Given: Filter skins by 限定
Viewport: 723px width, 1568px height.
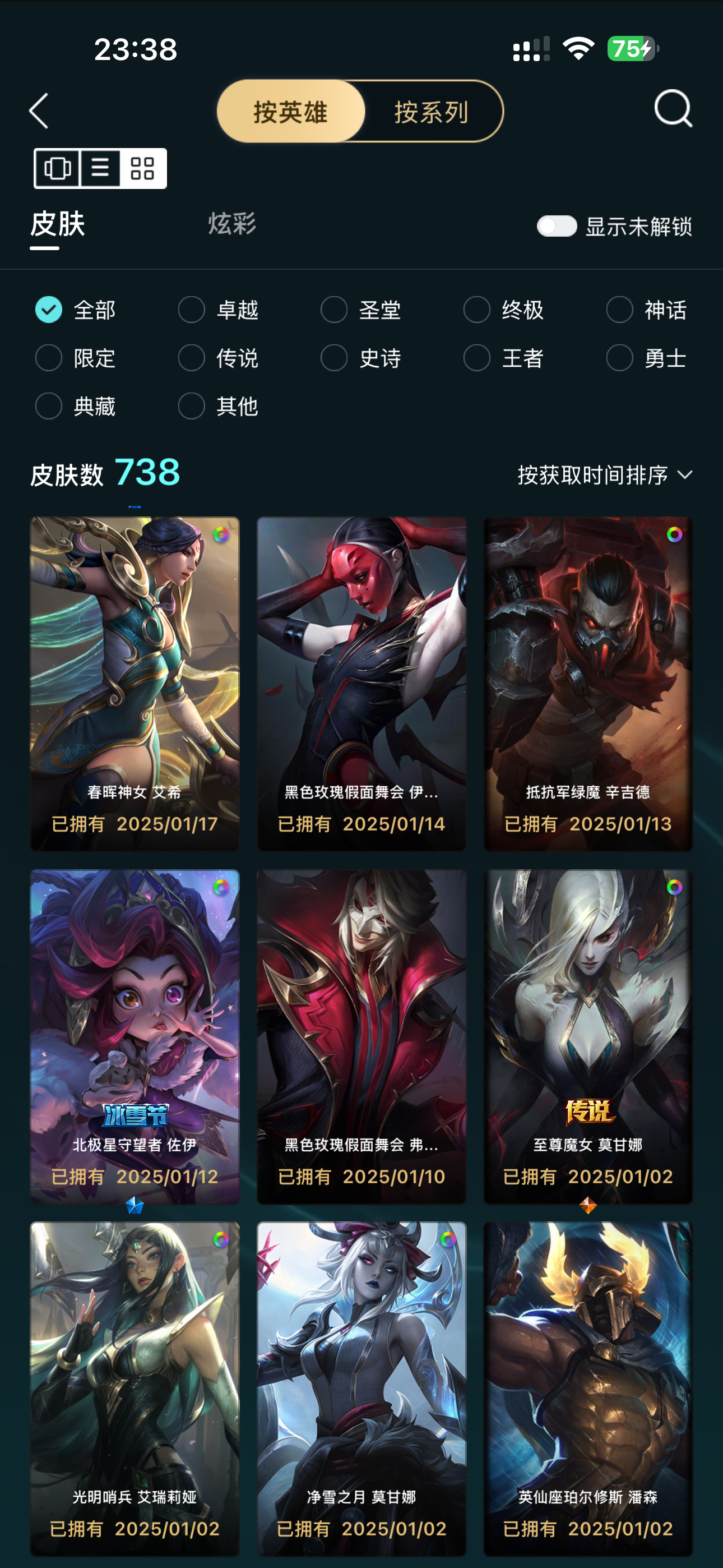Looking at the screenshot, I should (x=75, y=358).
